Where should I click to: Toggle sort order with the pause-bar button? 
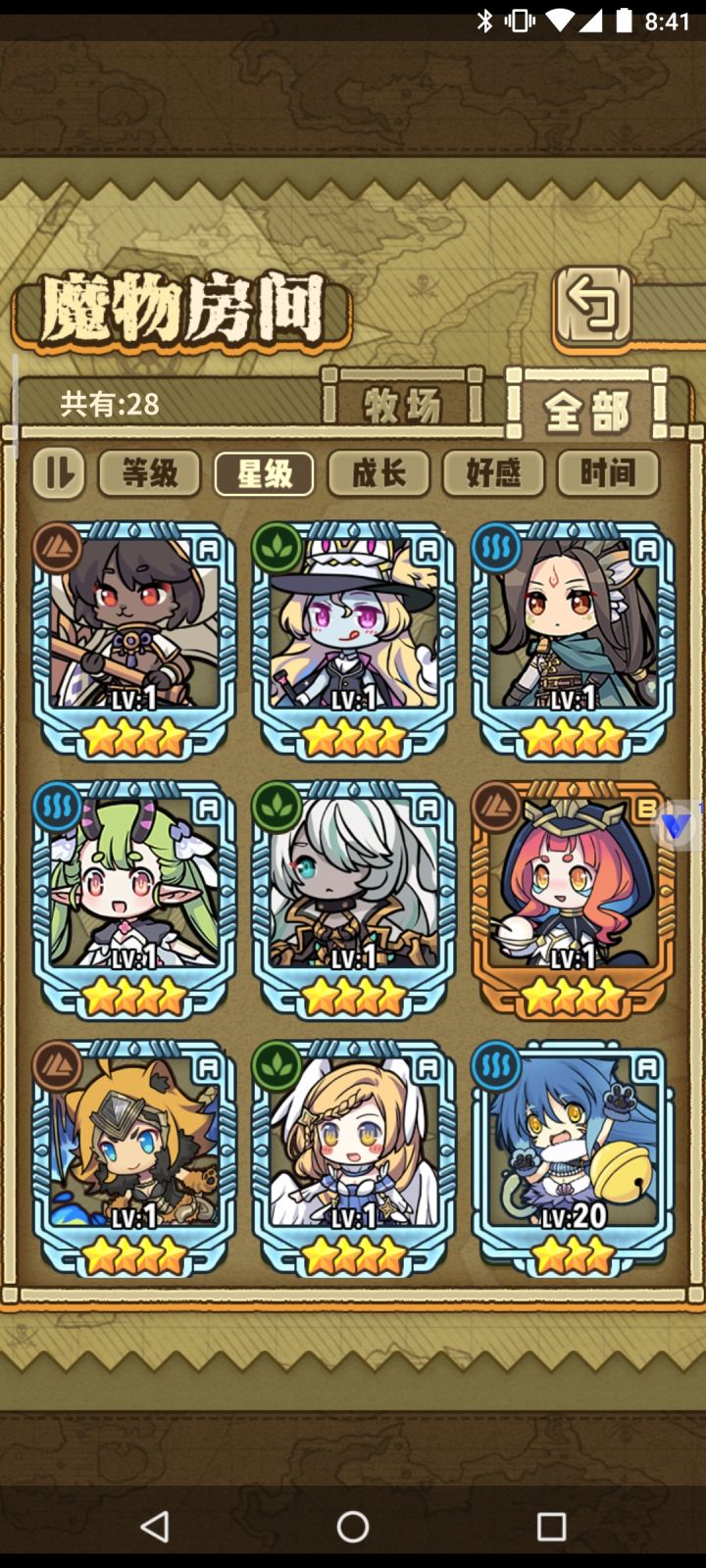coord(59,472)
